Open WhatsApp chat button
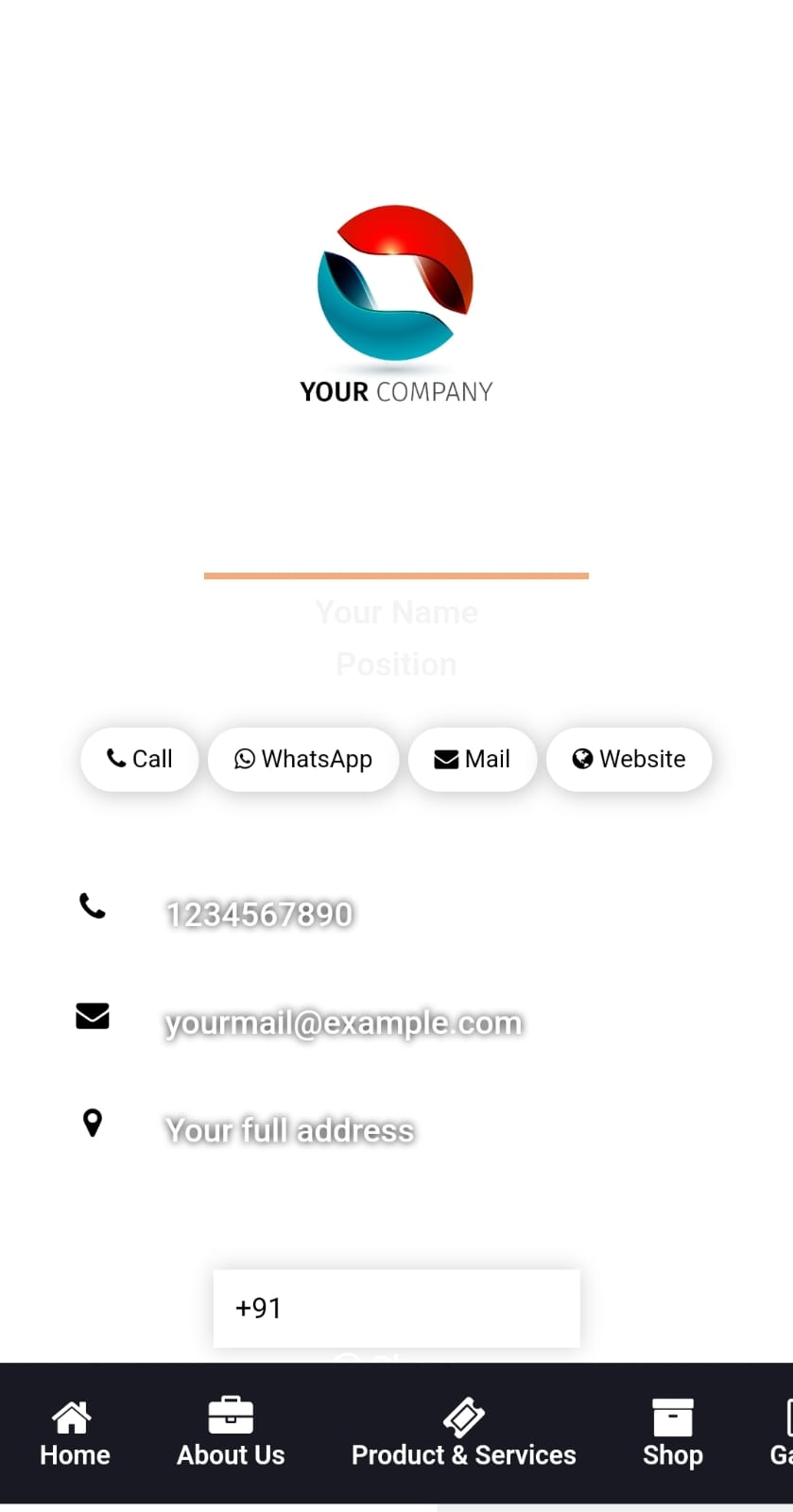Image resolution: width=793 pixels, height=1512 pixels. click(303, 759)
